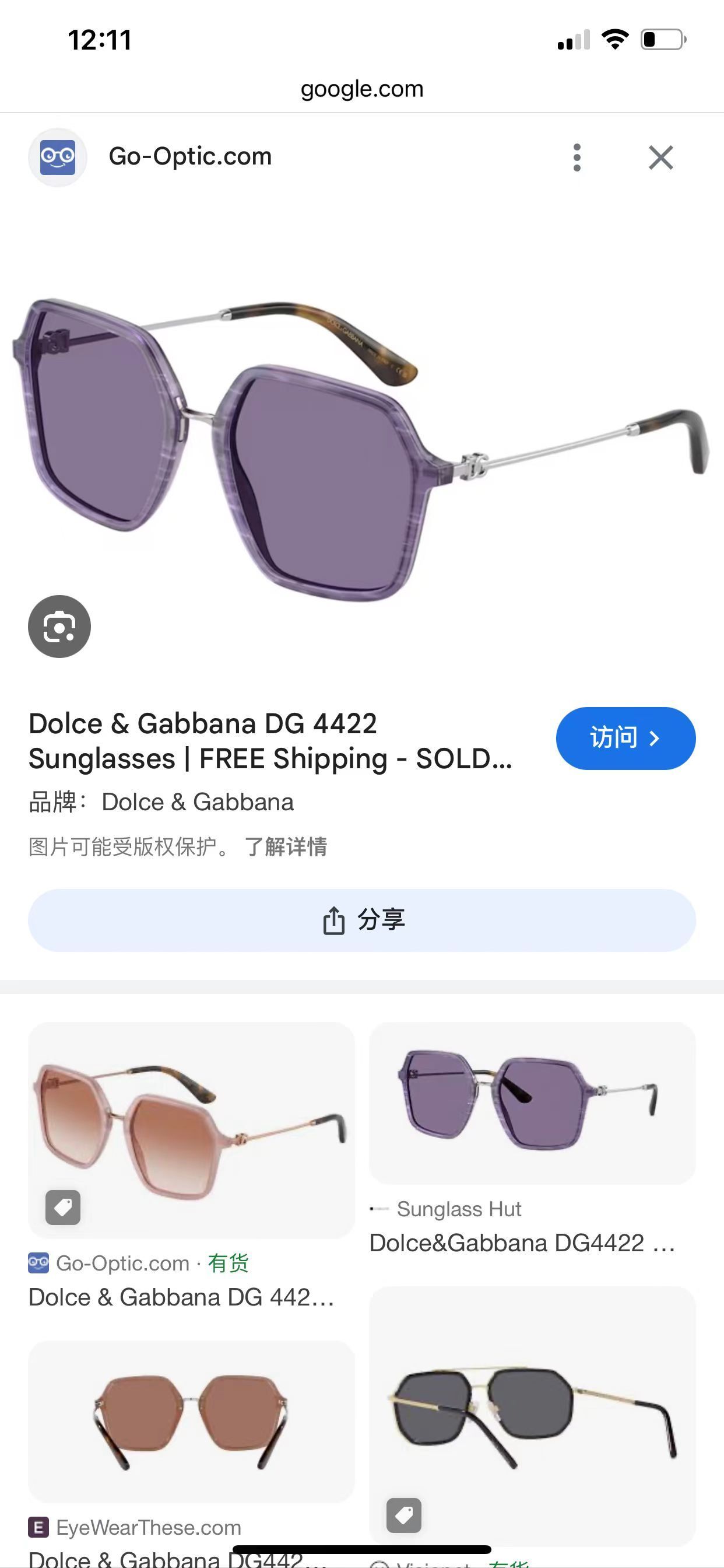
Task: Tap the blue 访问 visit button
Action: click(x=625, y=738)
